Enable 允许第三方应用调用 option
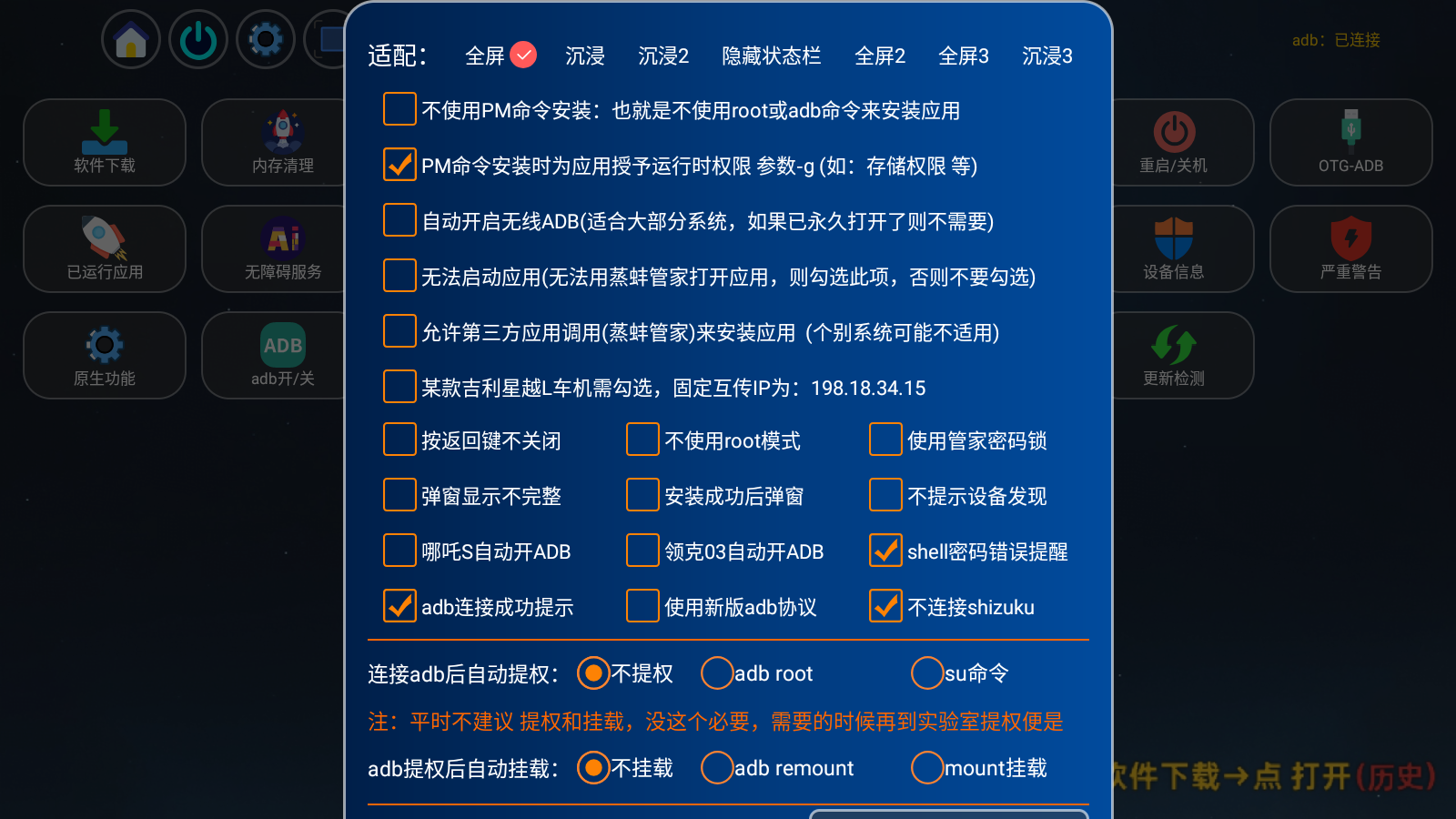1456x819 pixels. (399, 330)
